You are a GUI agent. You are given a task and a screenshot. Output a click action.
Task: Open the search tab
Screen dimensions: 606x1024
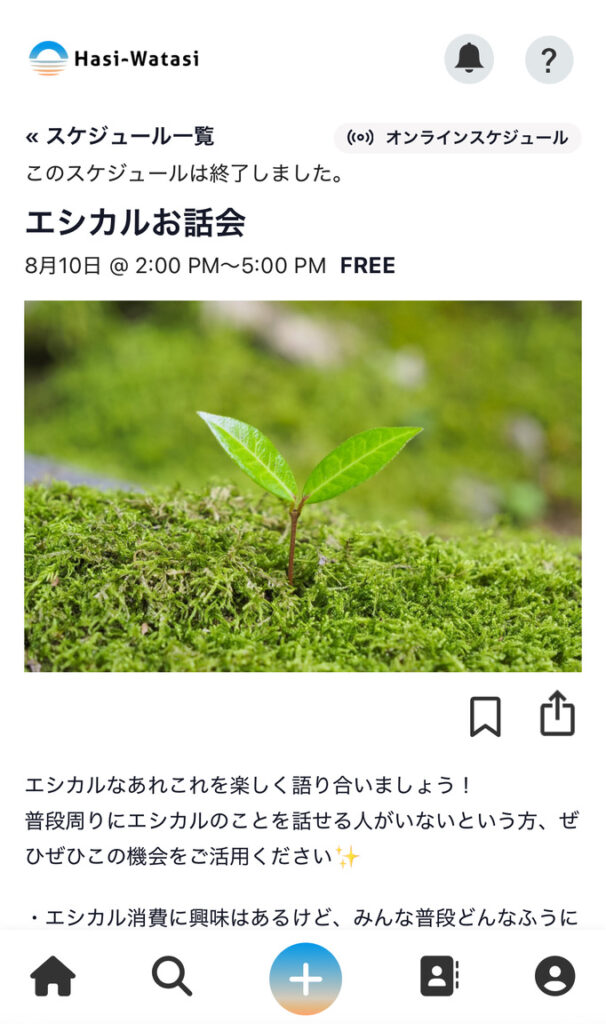click(x=172, y=976)
